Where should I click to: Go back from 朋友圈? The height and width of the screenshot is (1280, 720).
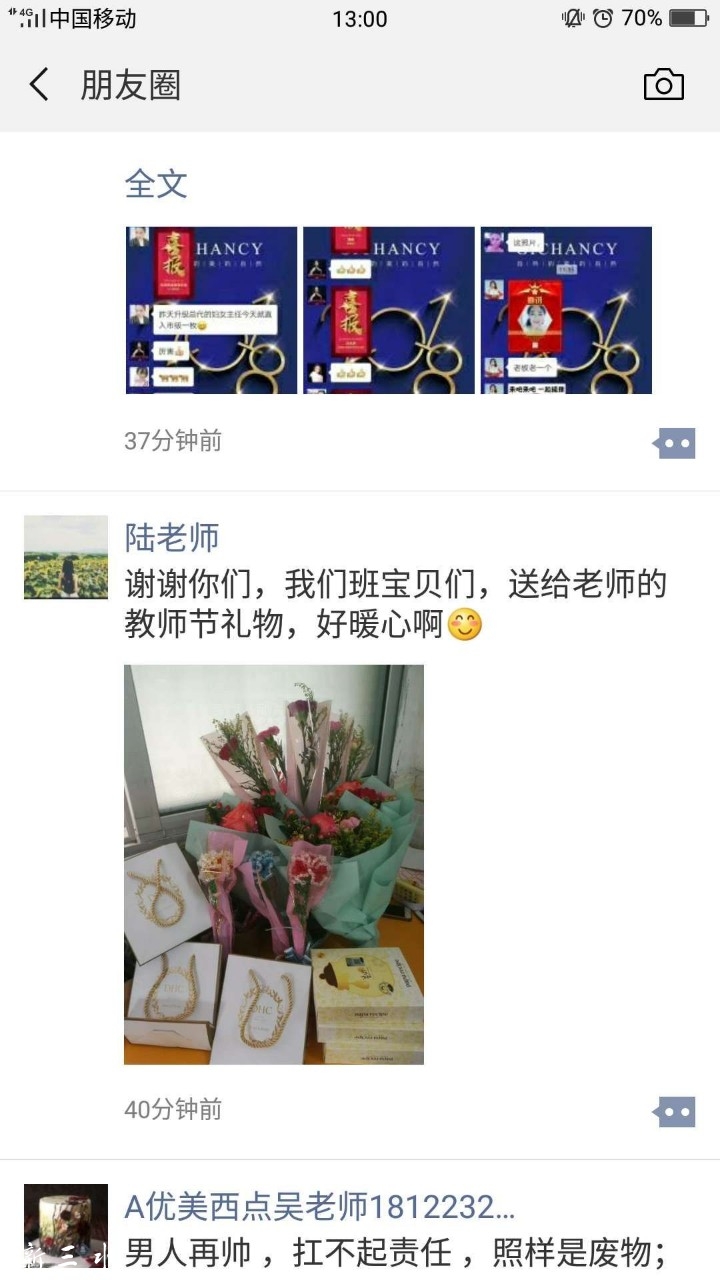(x=39, y=85)
